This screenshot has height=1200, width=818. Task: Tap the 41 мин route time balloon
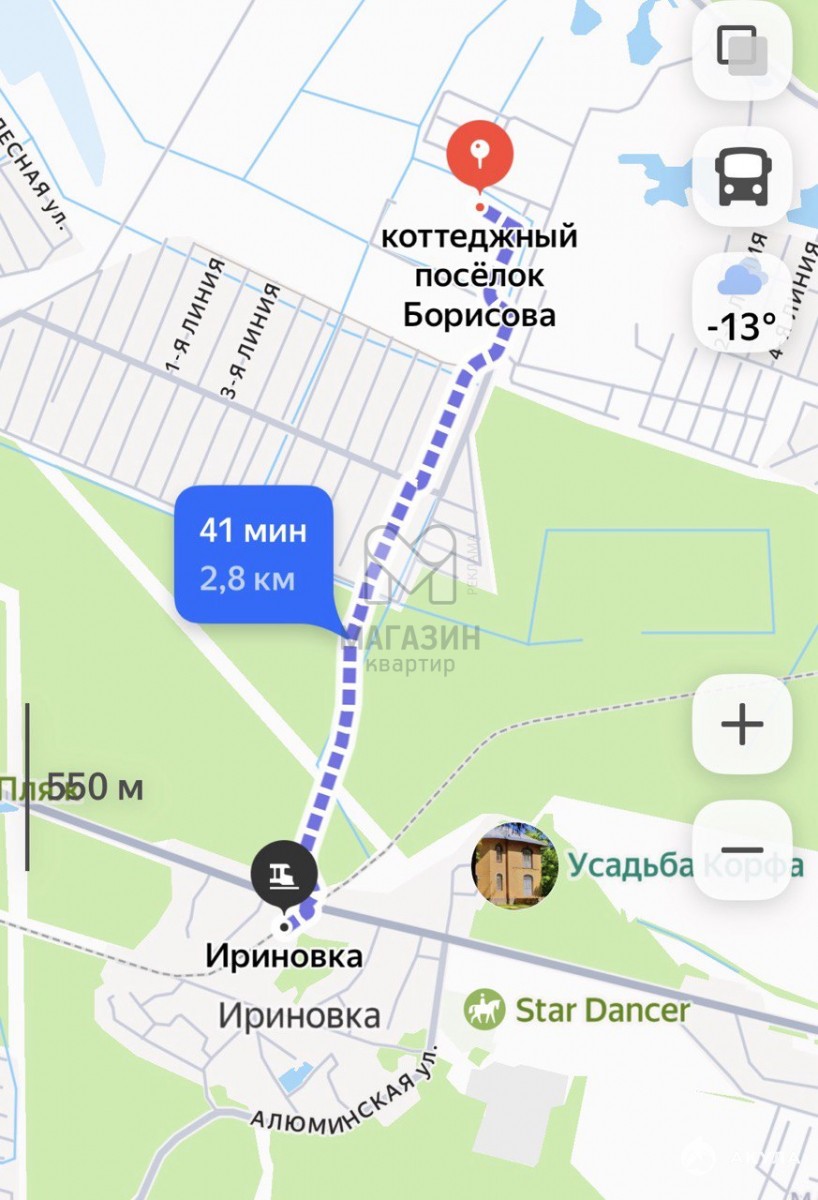253,555
